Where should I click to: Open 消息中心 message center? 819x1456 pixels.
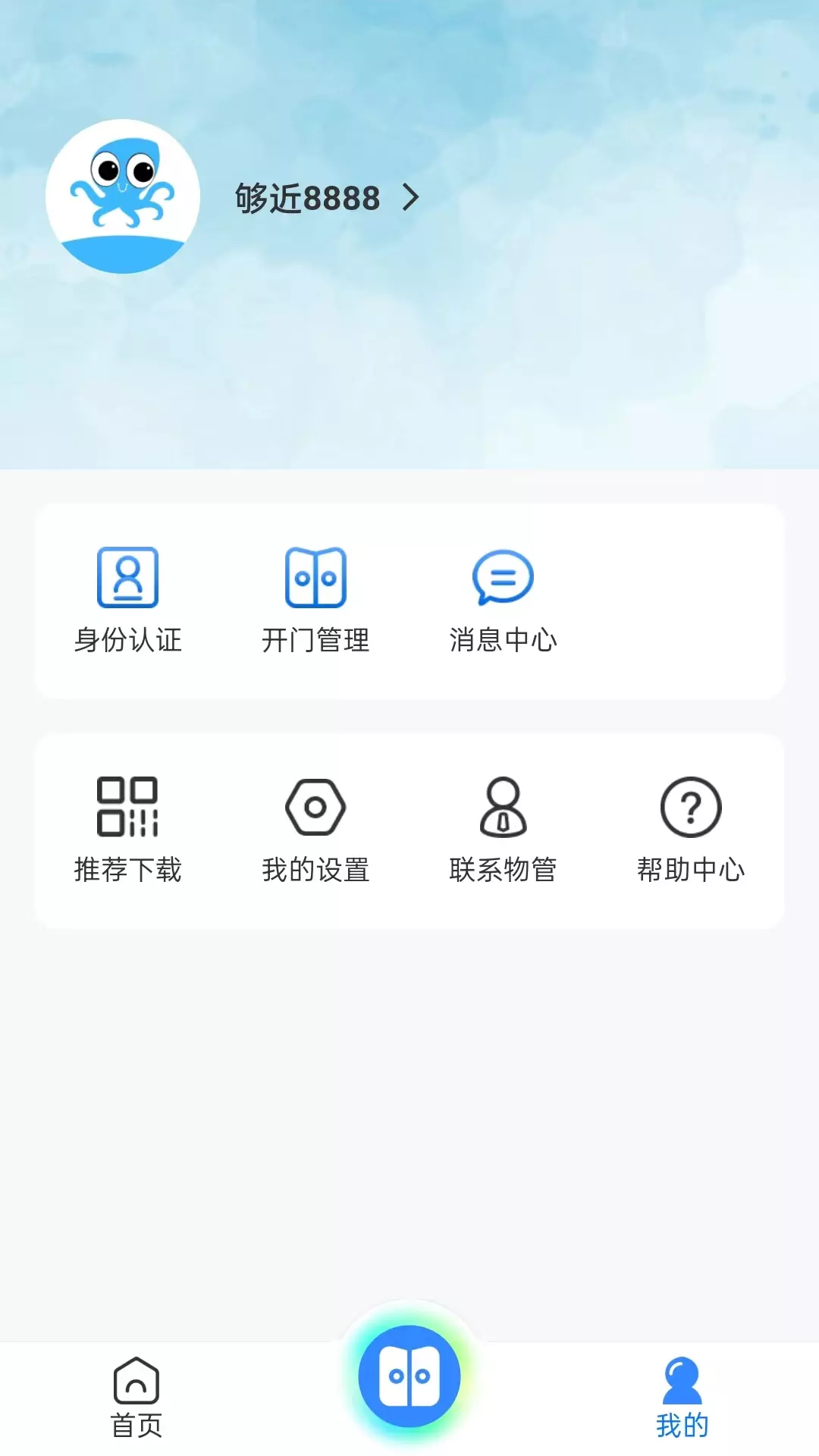(x=503, y=601)
